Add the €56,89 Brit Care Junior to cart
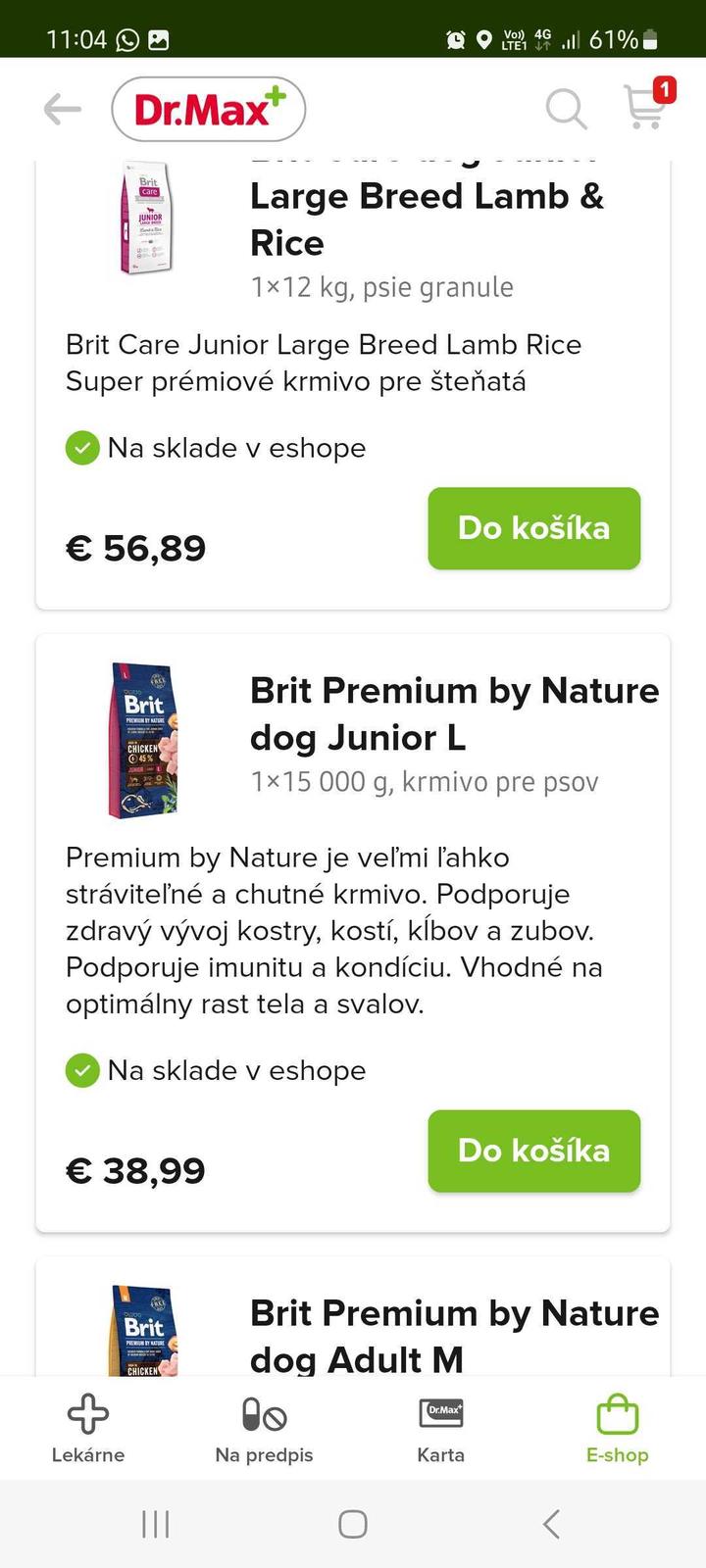706x1568 pixels. pos(534,528)
